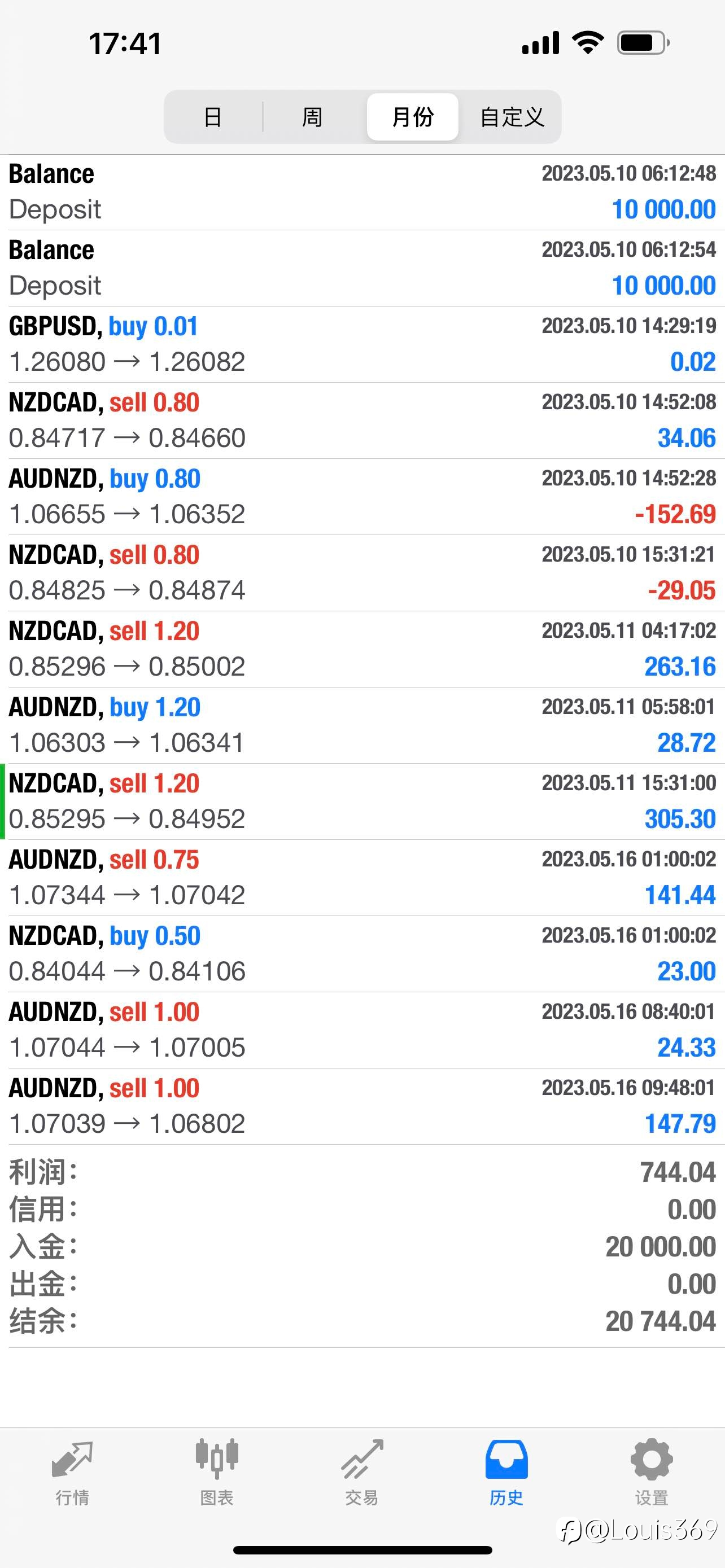Viewport: 725px width, 1568px height.
Task: Open the 行情 quotes tab
Action: [x=72, y=1473]
